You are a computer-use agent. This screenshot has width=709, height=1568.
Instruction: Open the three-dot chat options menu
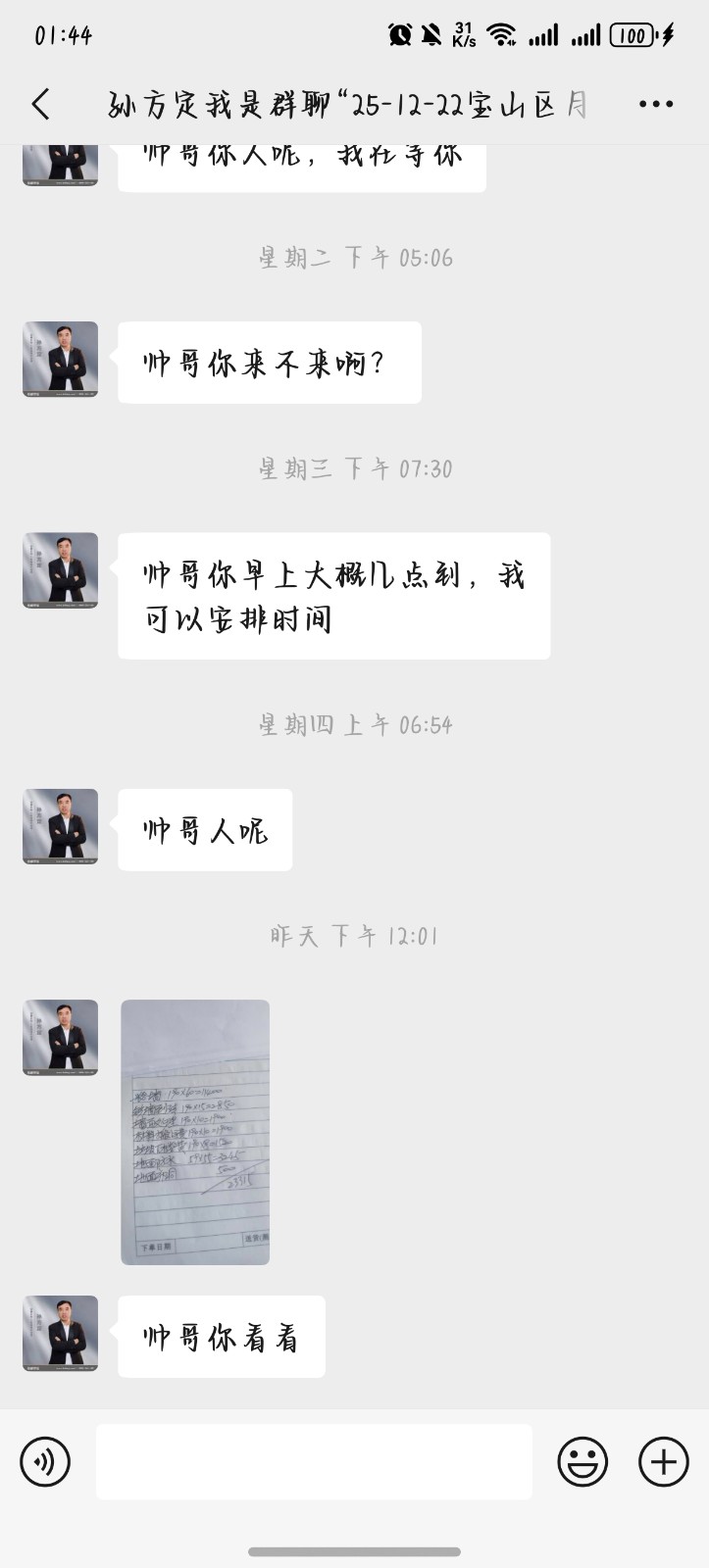pos(655,104)
